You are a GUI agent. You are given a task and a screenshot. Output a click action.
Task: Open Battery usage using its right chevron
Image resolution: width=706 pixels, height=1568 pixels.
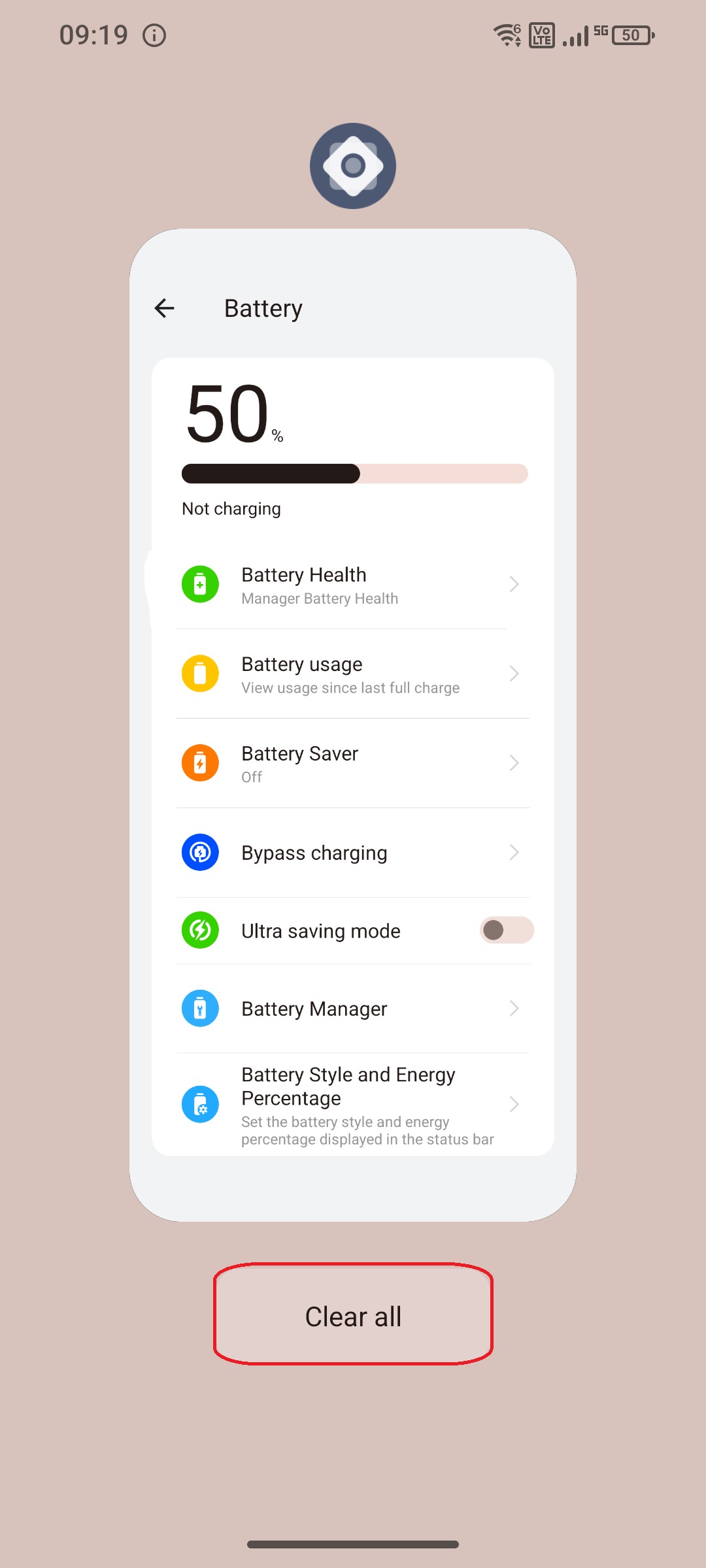[514, 674]
